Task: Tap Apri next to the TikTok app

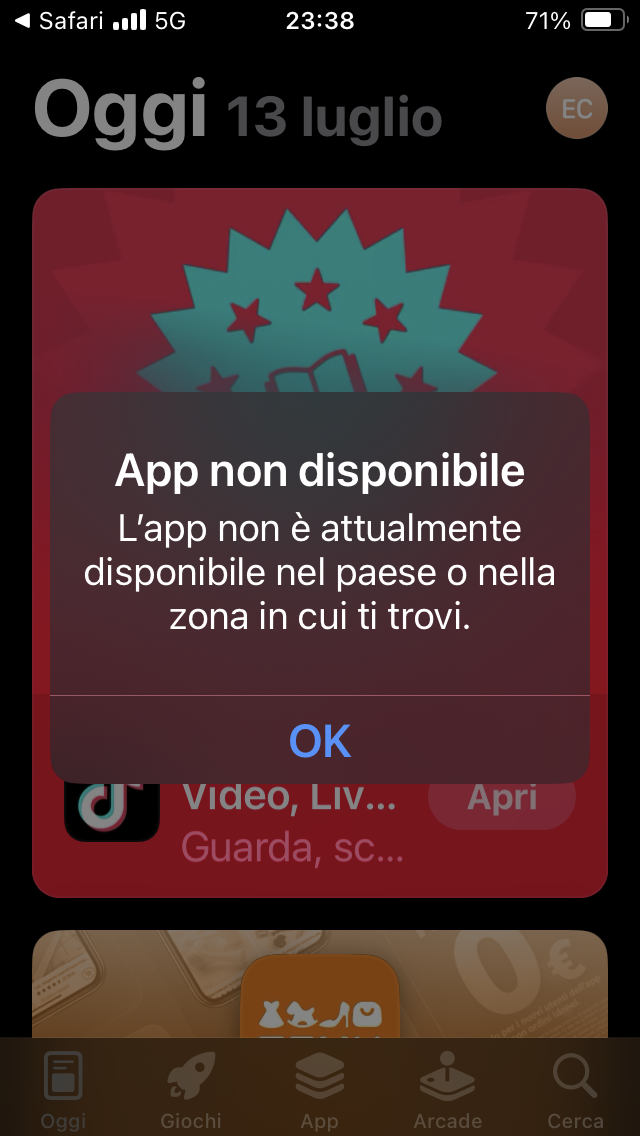Action: tap(502, 798)
